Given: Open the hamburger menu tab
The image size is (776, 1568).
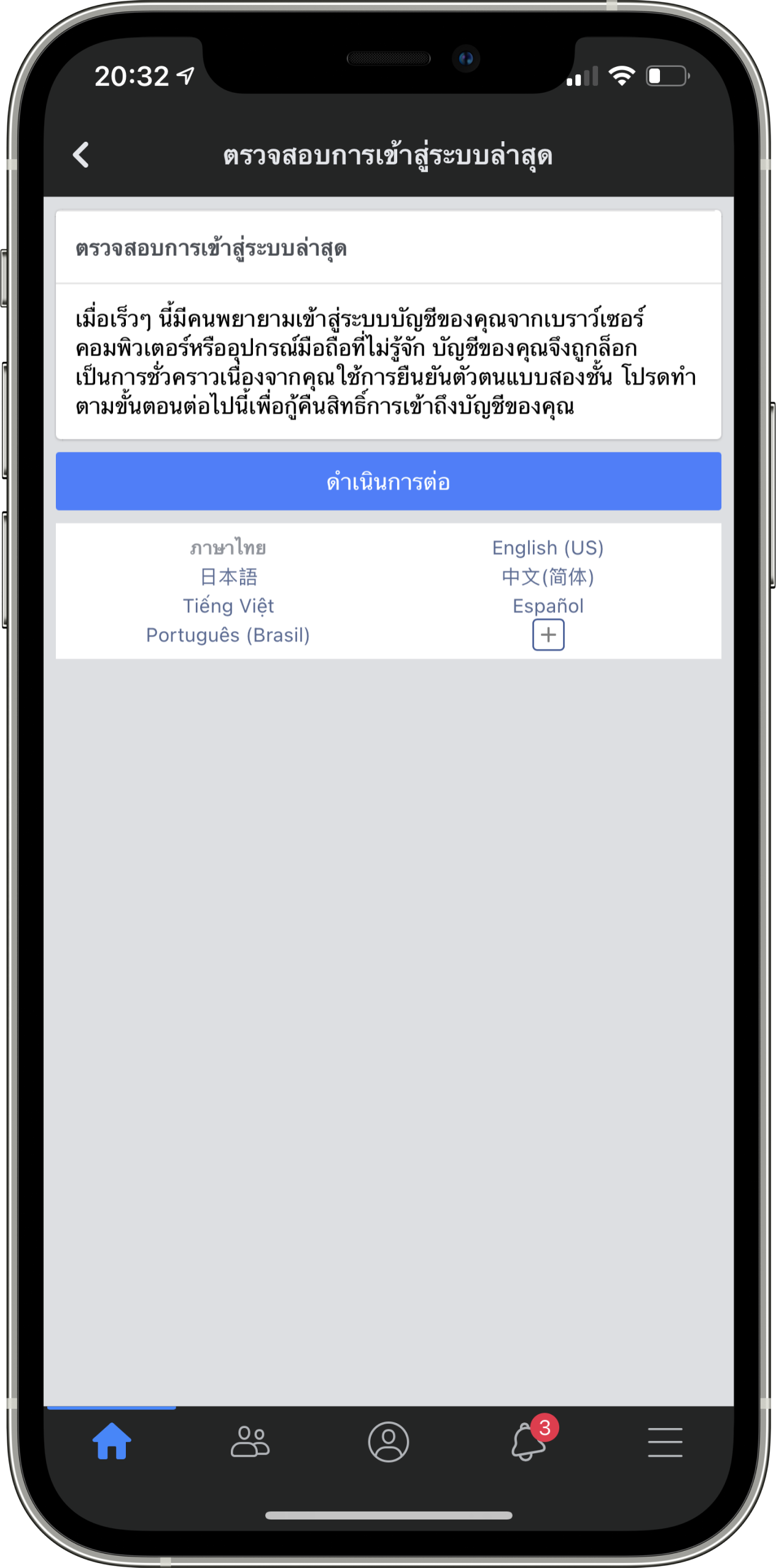Looking at the screenshot, I should click(665, 1441).
